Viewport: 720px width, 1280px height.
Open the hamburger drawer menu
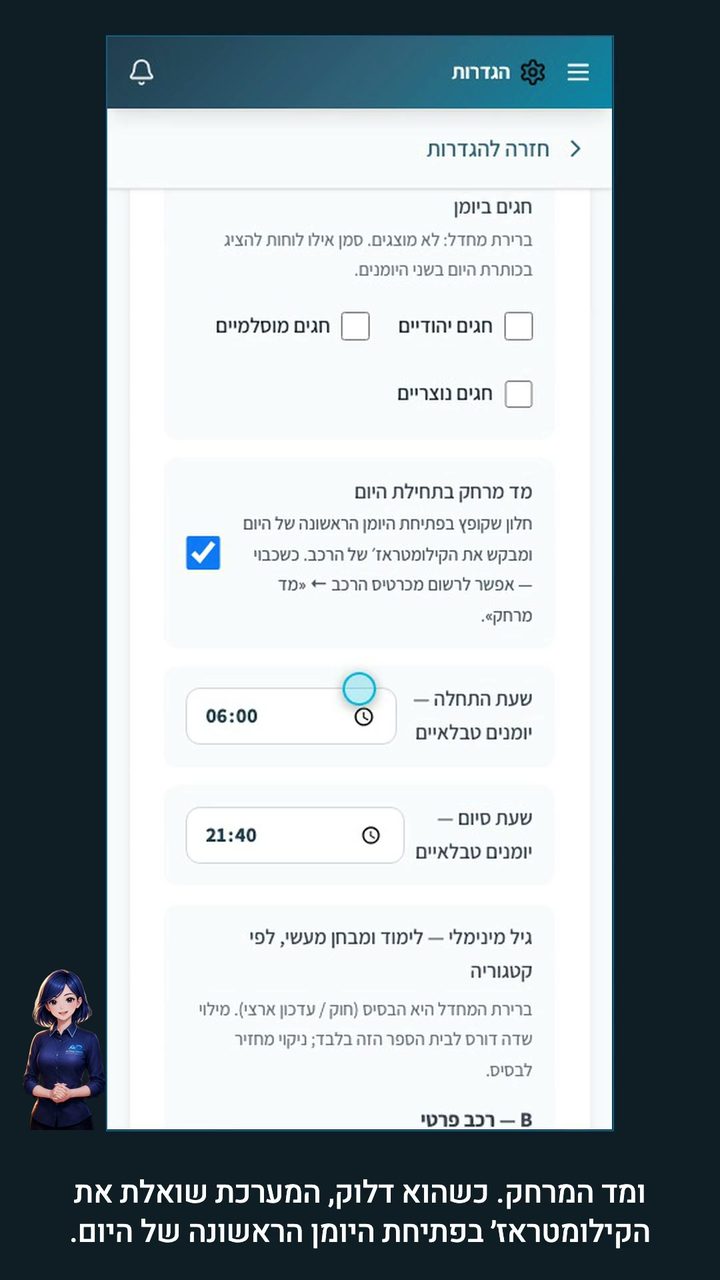(x=578, y=72)
